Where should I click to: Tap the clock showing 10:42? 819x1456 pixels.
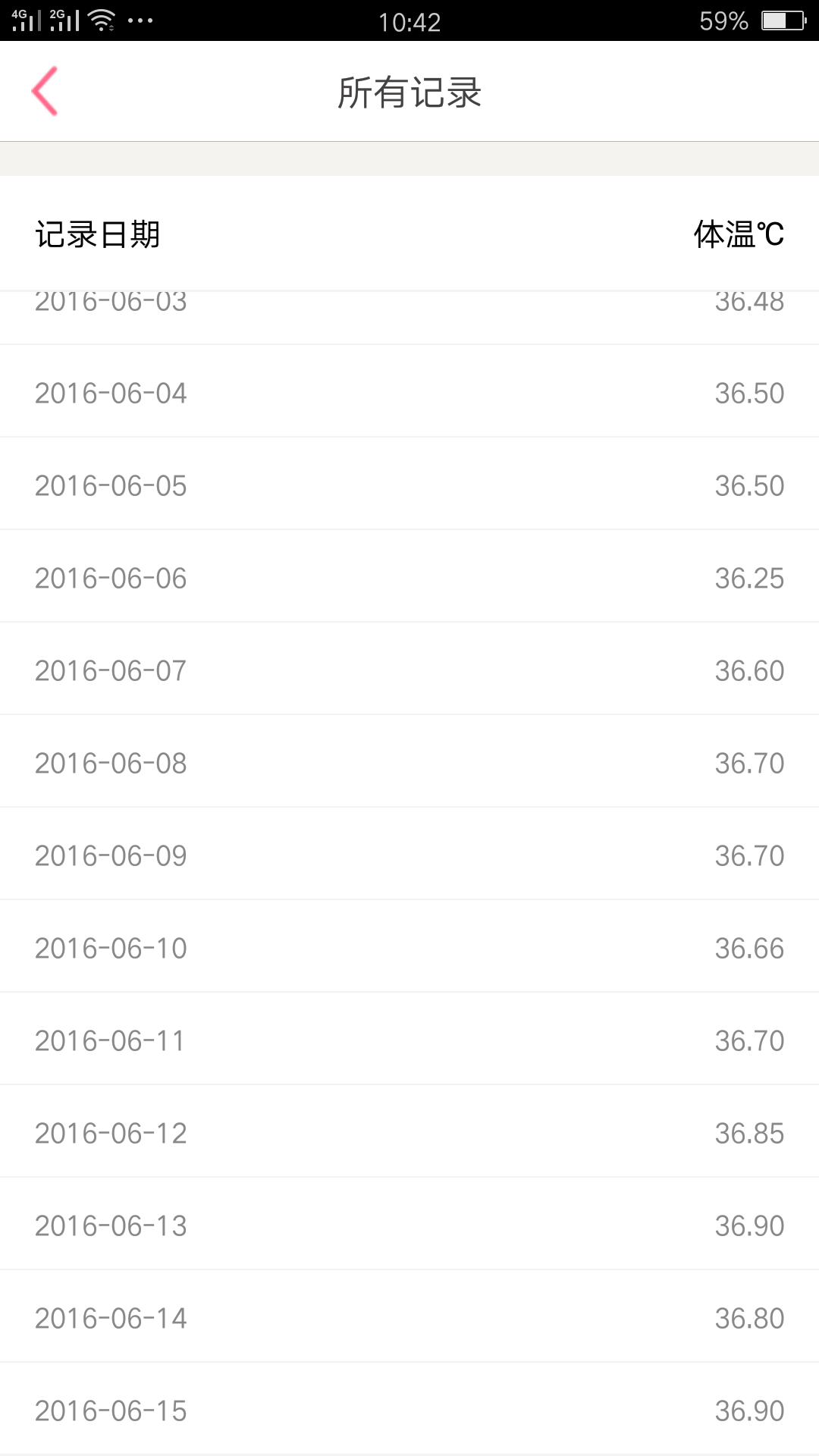(409, 22)
